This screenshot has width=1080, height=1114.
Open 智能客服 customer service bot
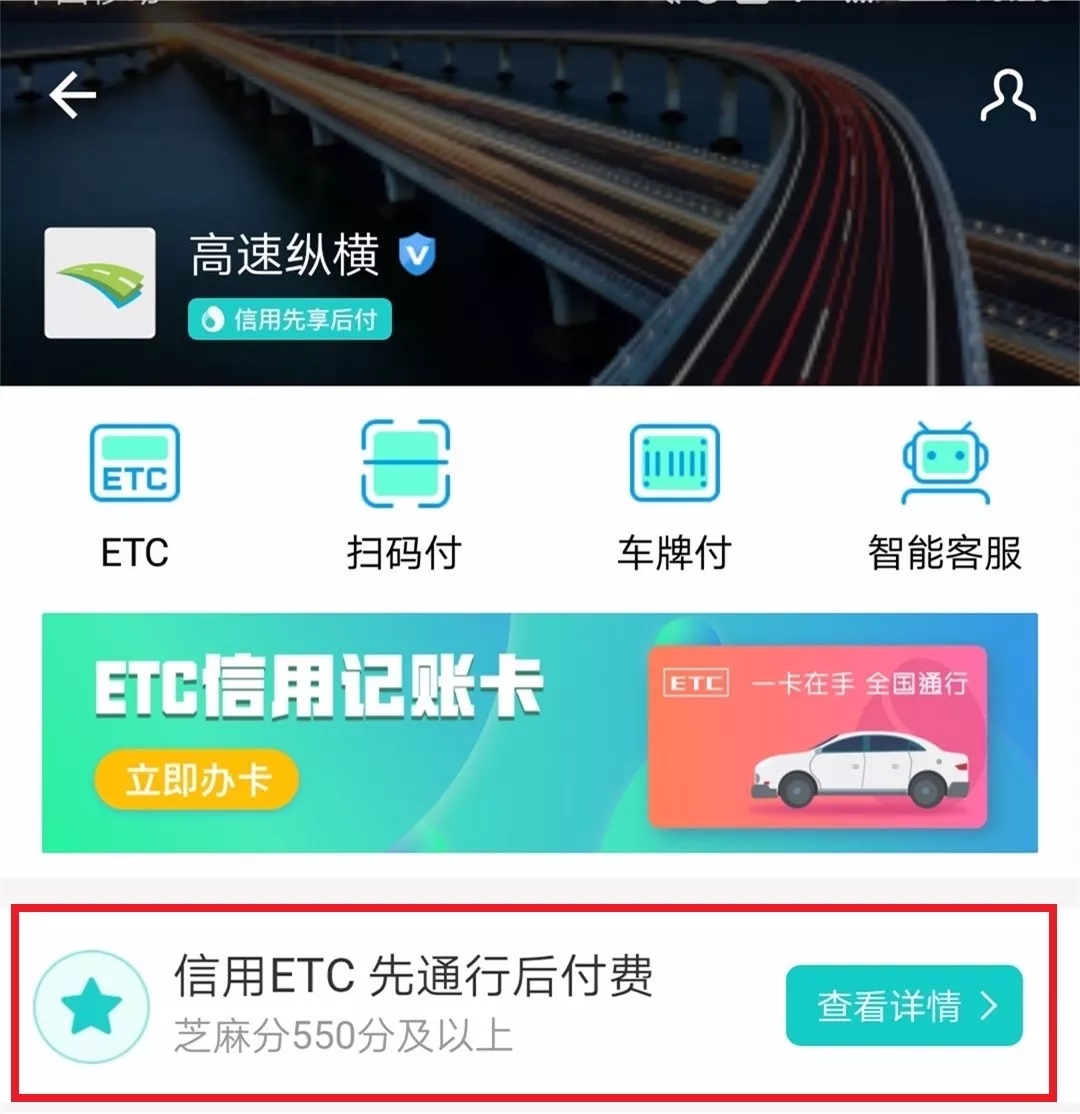pos(945,496)
